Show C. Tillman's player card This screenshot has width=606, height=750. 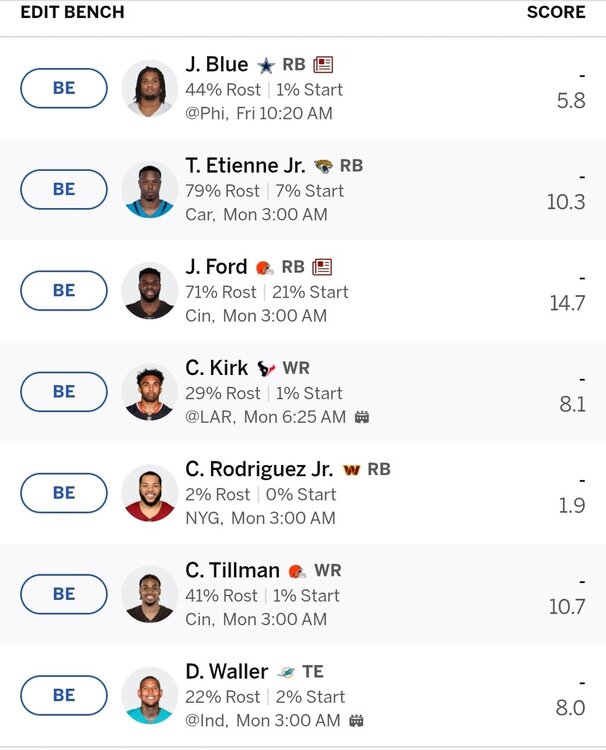pyautogui.click(x=232, y=570)
